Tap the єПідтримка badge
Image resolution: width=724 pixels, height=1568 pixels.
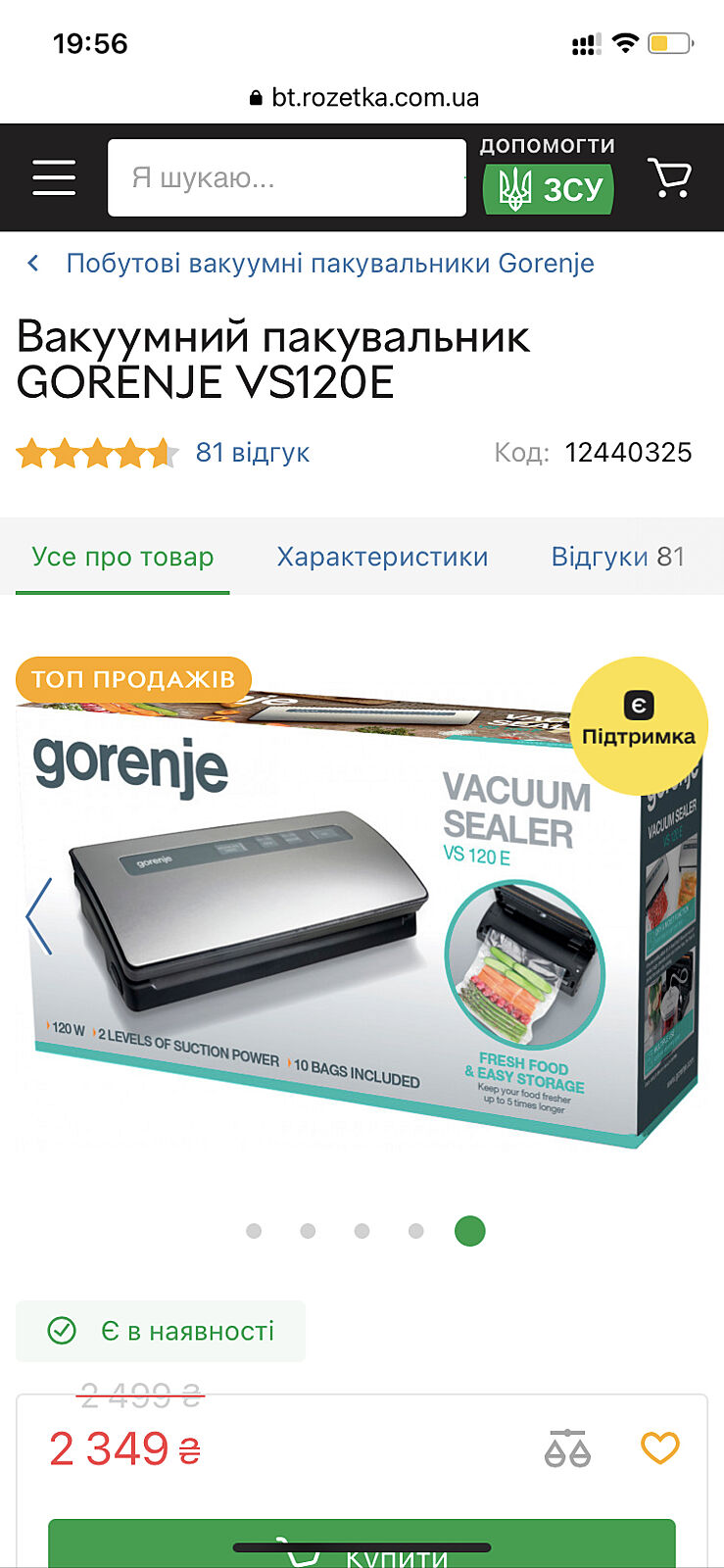[639, 725]
